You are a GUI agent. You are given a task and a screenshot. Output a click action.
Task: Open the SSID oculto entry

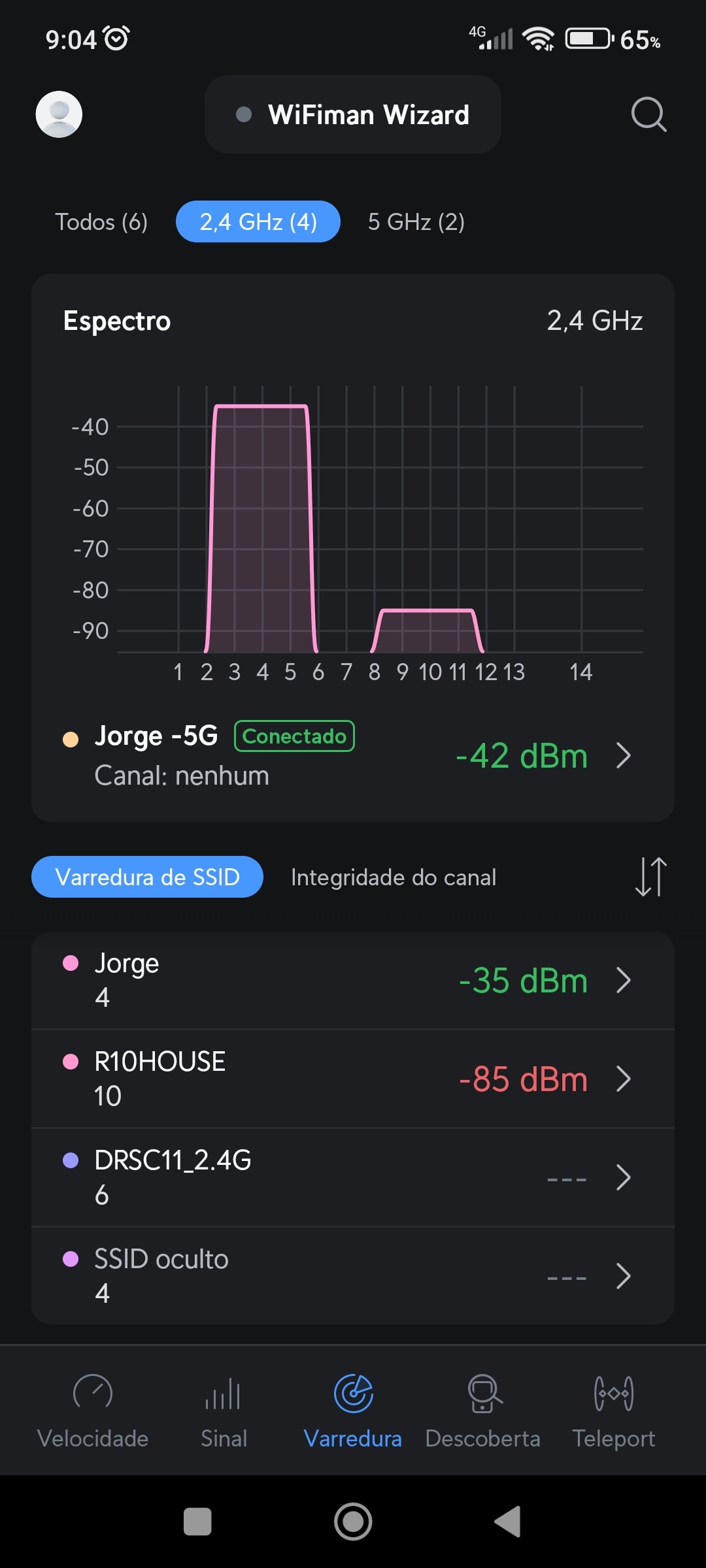pos(353,1276)
